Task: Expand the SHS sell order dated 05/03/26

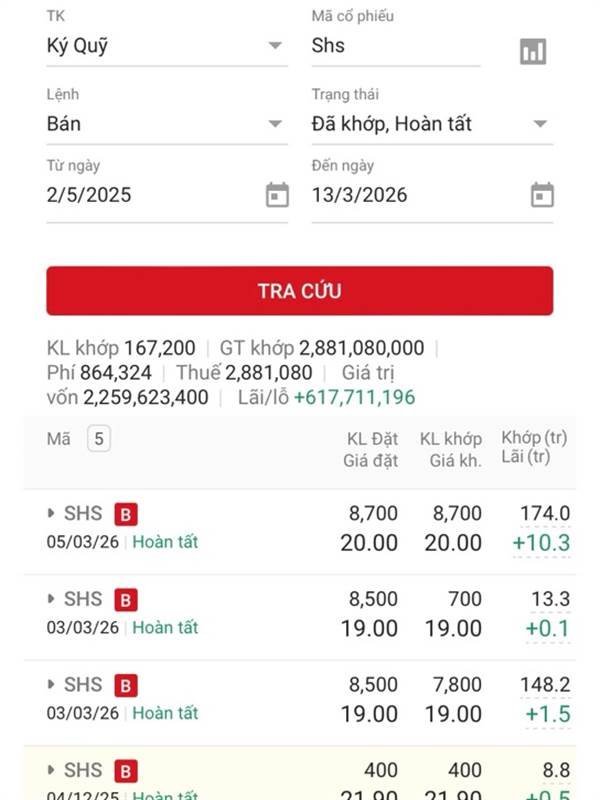Action: click(52, 514)
